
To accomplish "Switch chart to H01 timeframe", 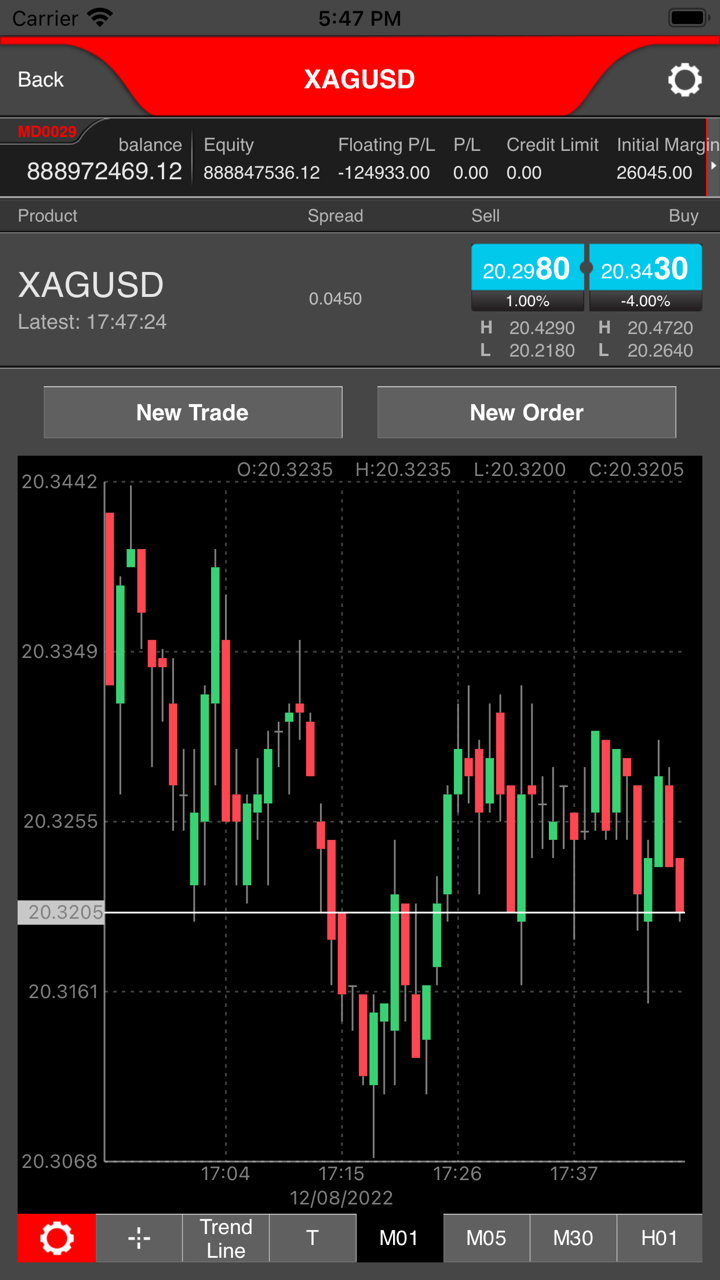I will [x=660, y=1238].
